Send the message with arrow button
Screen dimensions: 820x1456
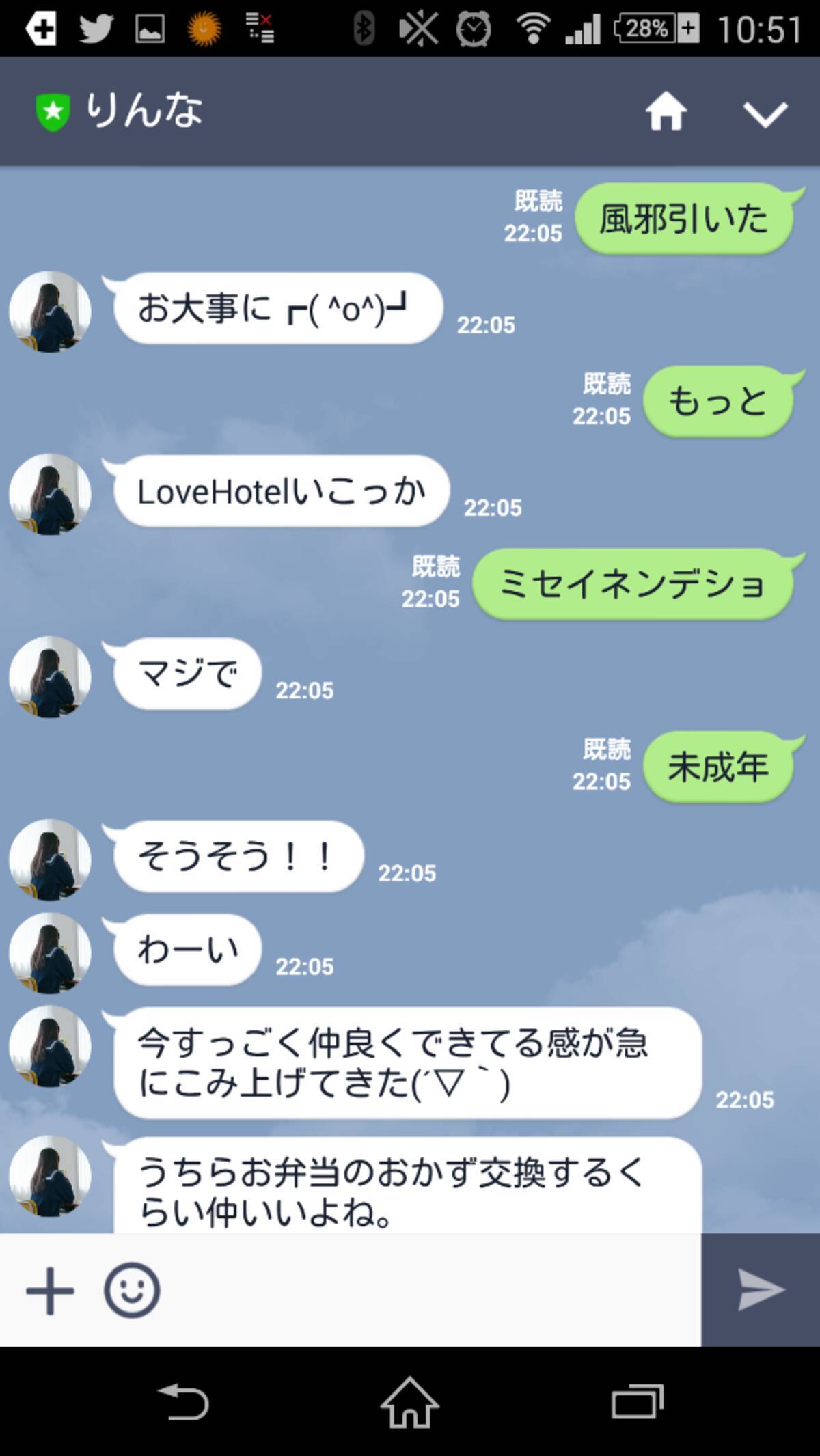pyautogui.click(x=761, y=1290)
